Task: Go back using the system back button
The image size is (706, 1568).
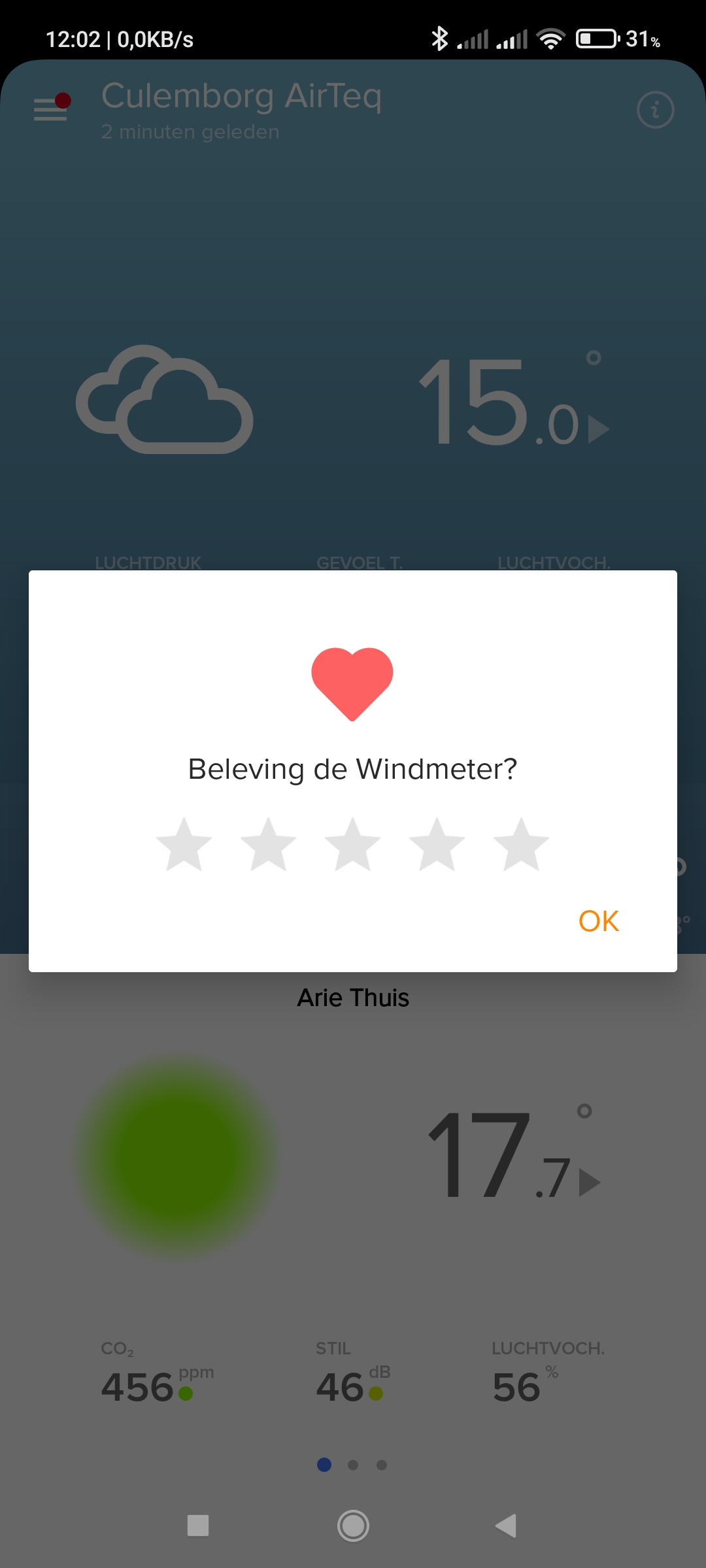Action: click(506, 1526)
